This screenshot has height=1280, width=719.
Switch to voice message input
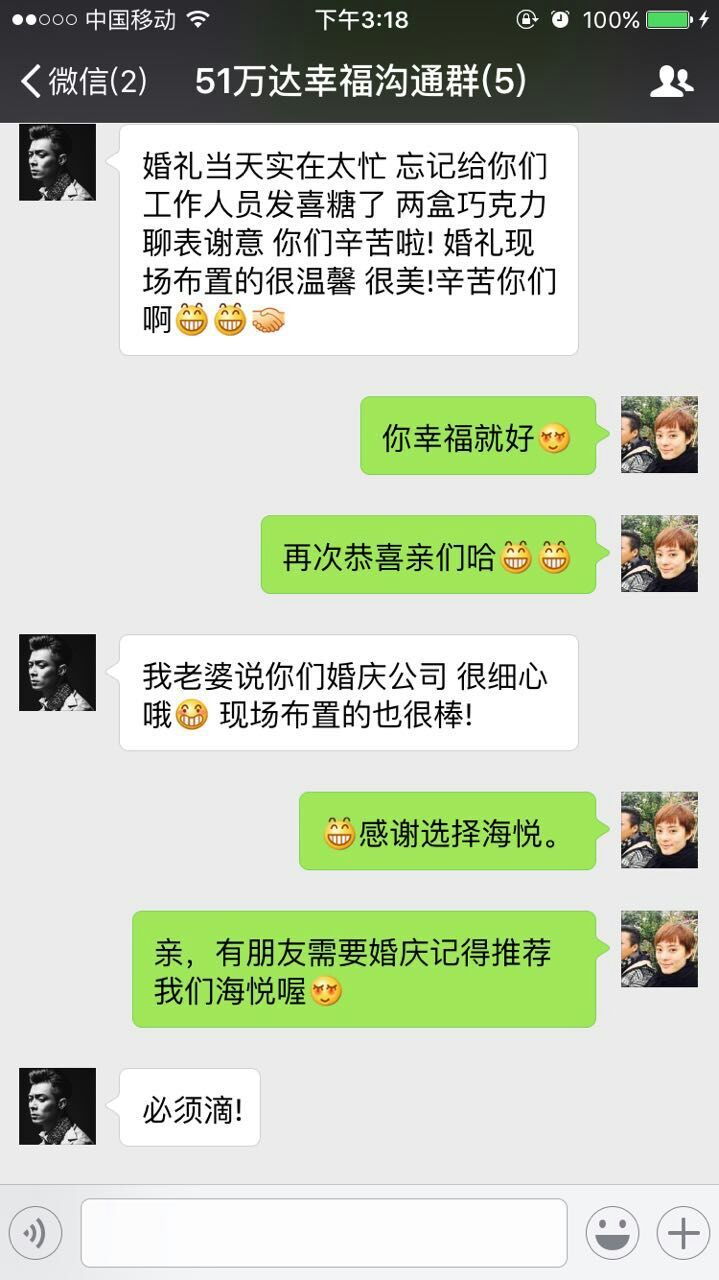coord(36,1233)
